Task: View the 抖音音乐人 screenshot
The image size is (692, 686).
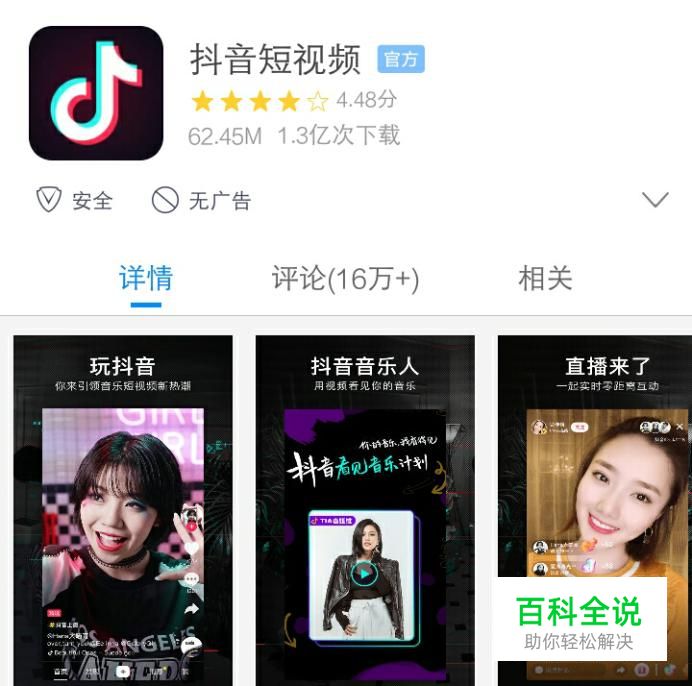Action: [364, 510]
